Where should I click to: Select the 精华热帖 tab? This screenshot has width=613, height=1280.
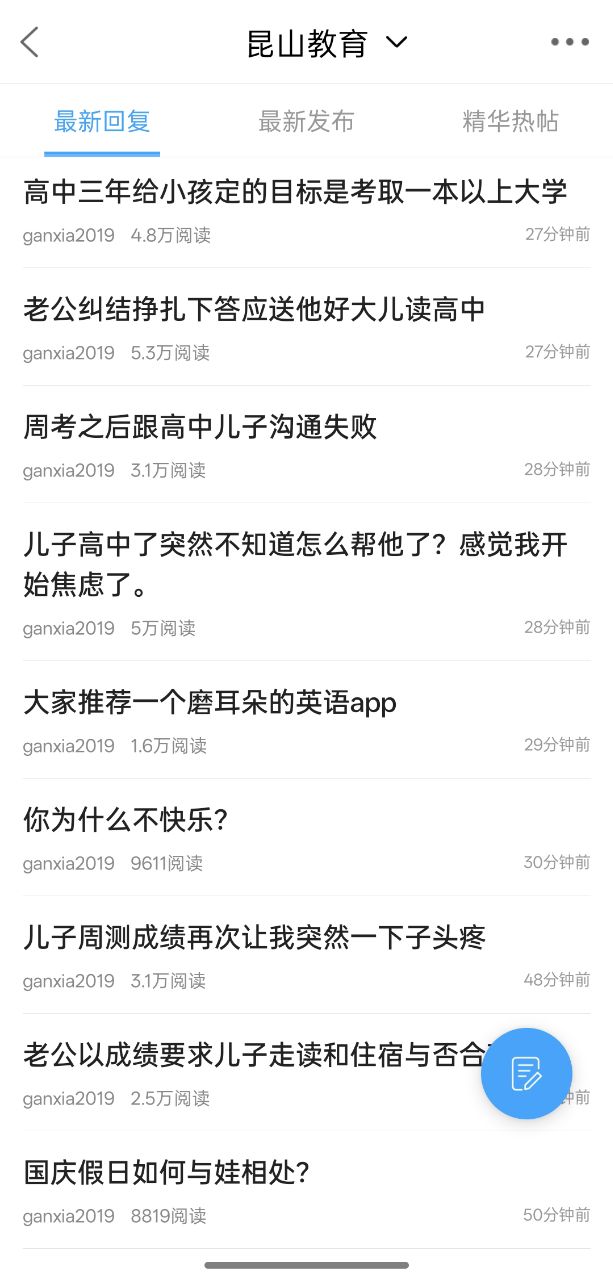pos(510,122)
